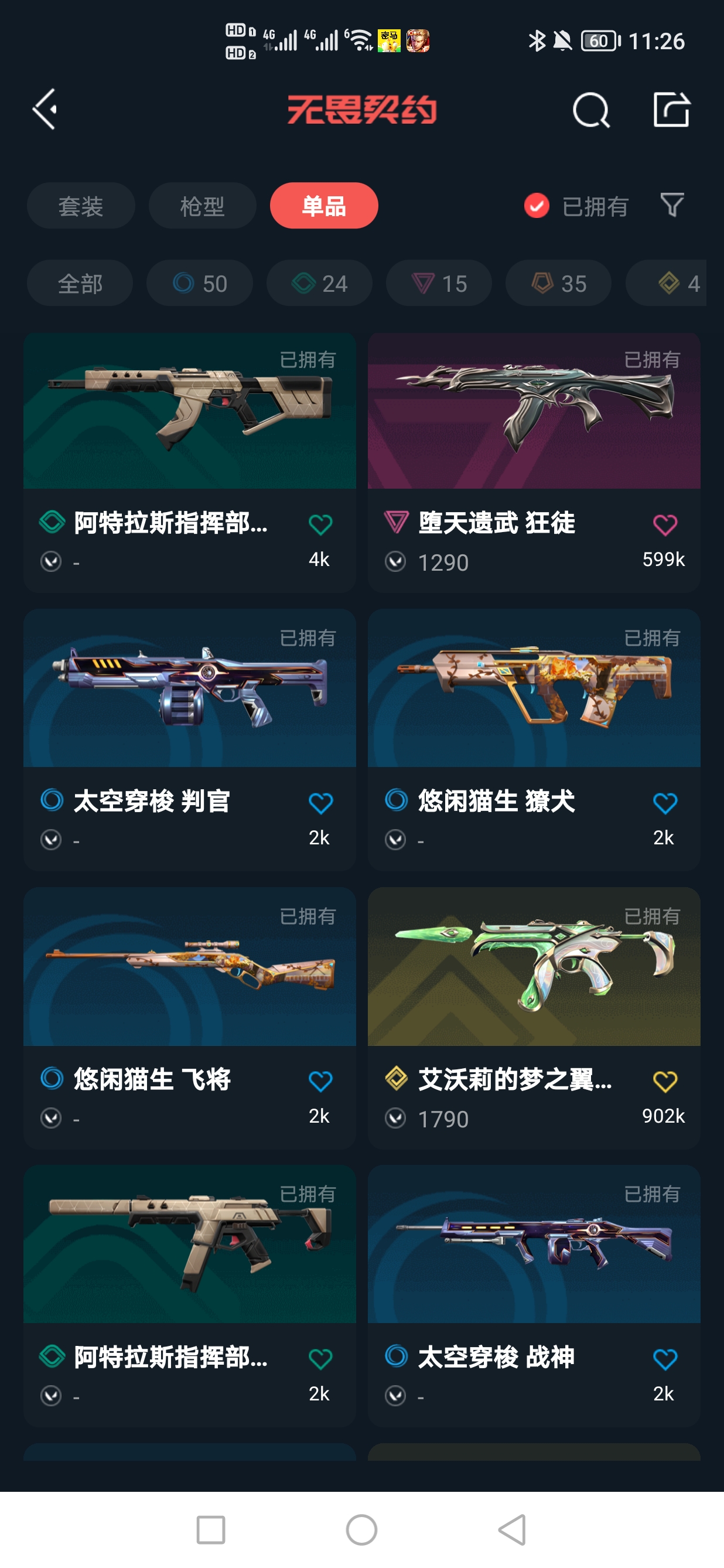Tap the share icon at top right
724x1568 pixels.
(x=671, y=110)
